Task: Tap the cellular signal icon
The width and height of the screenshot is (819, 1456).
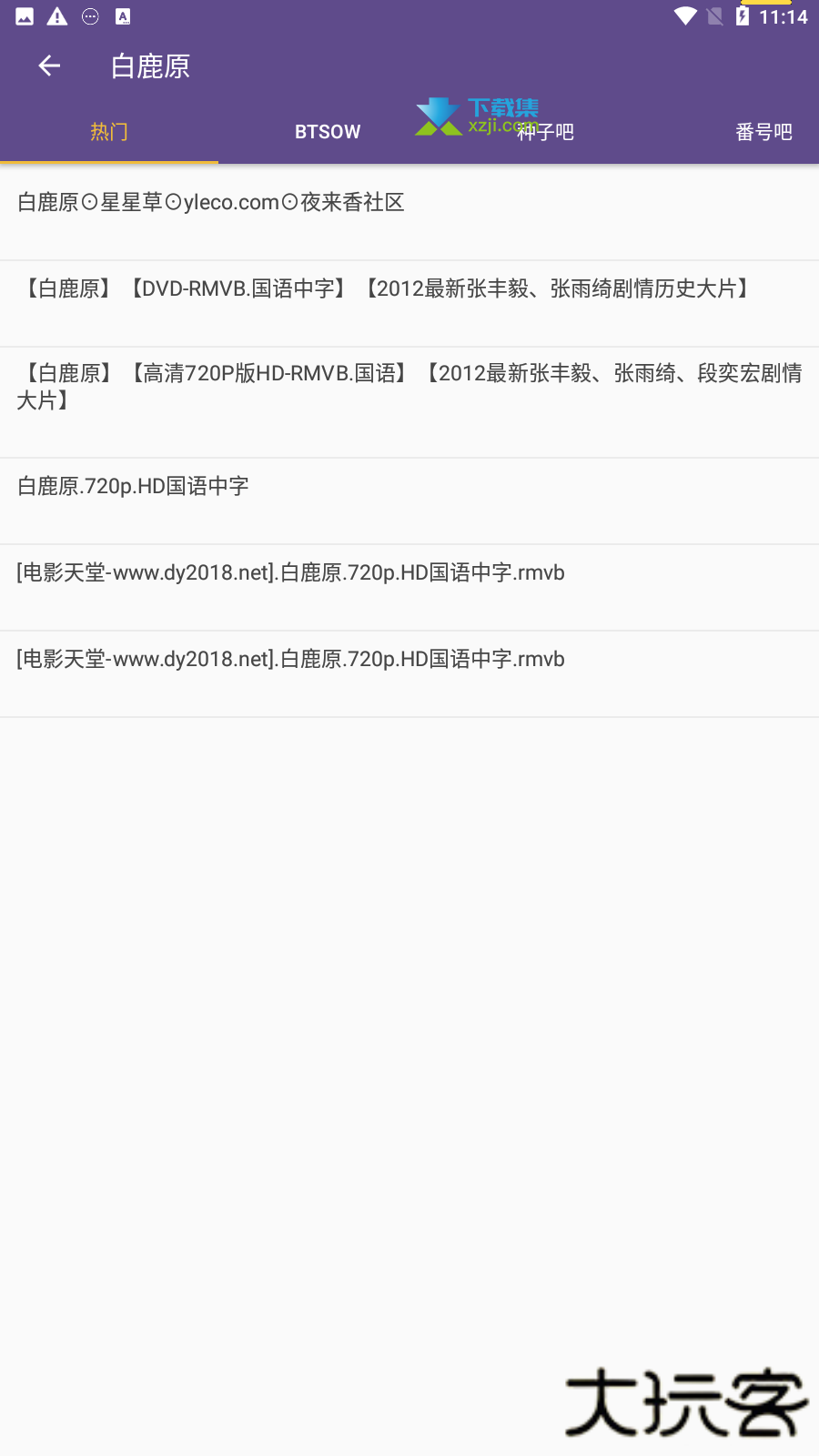Action: (x=713, y=15)
